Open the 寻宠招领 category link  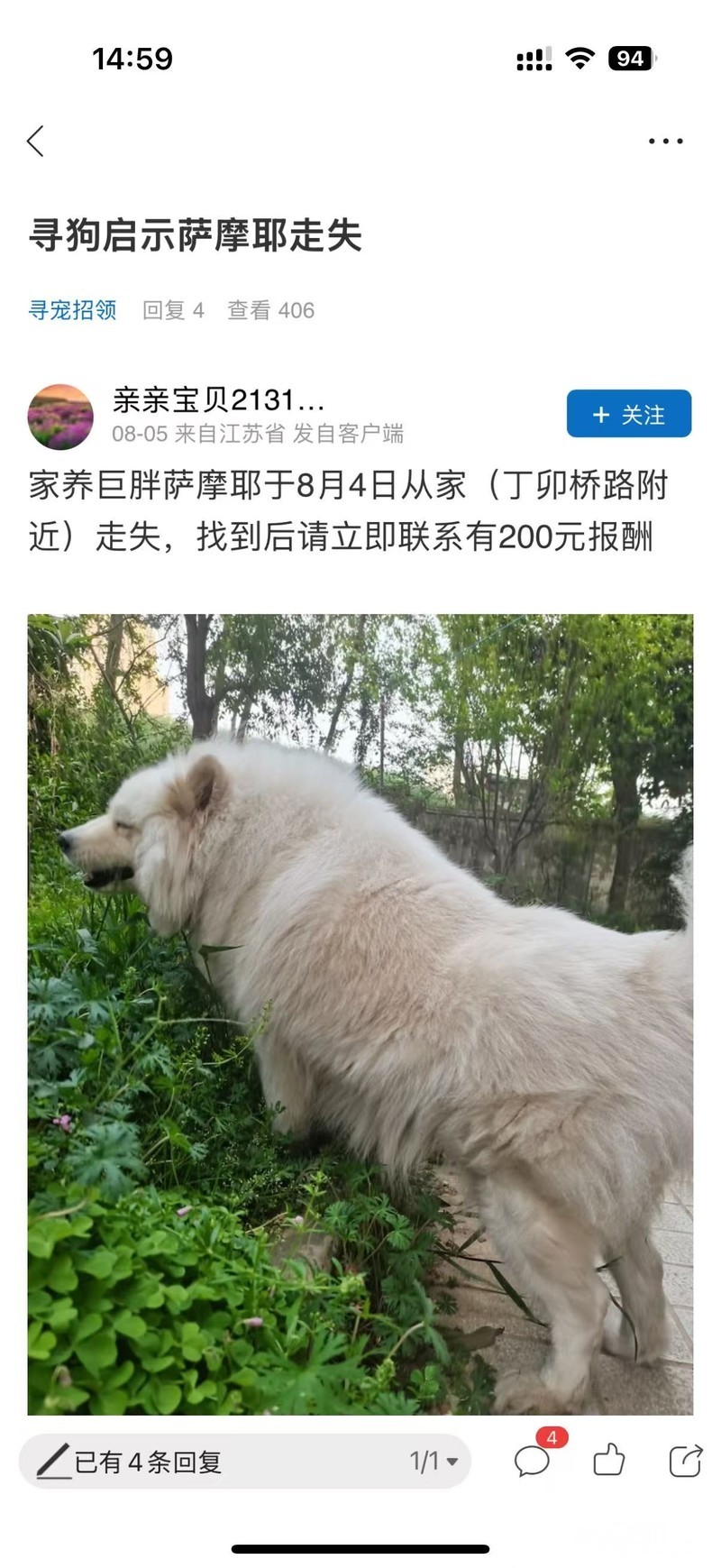[x=73, y=310]
